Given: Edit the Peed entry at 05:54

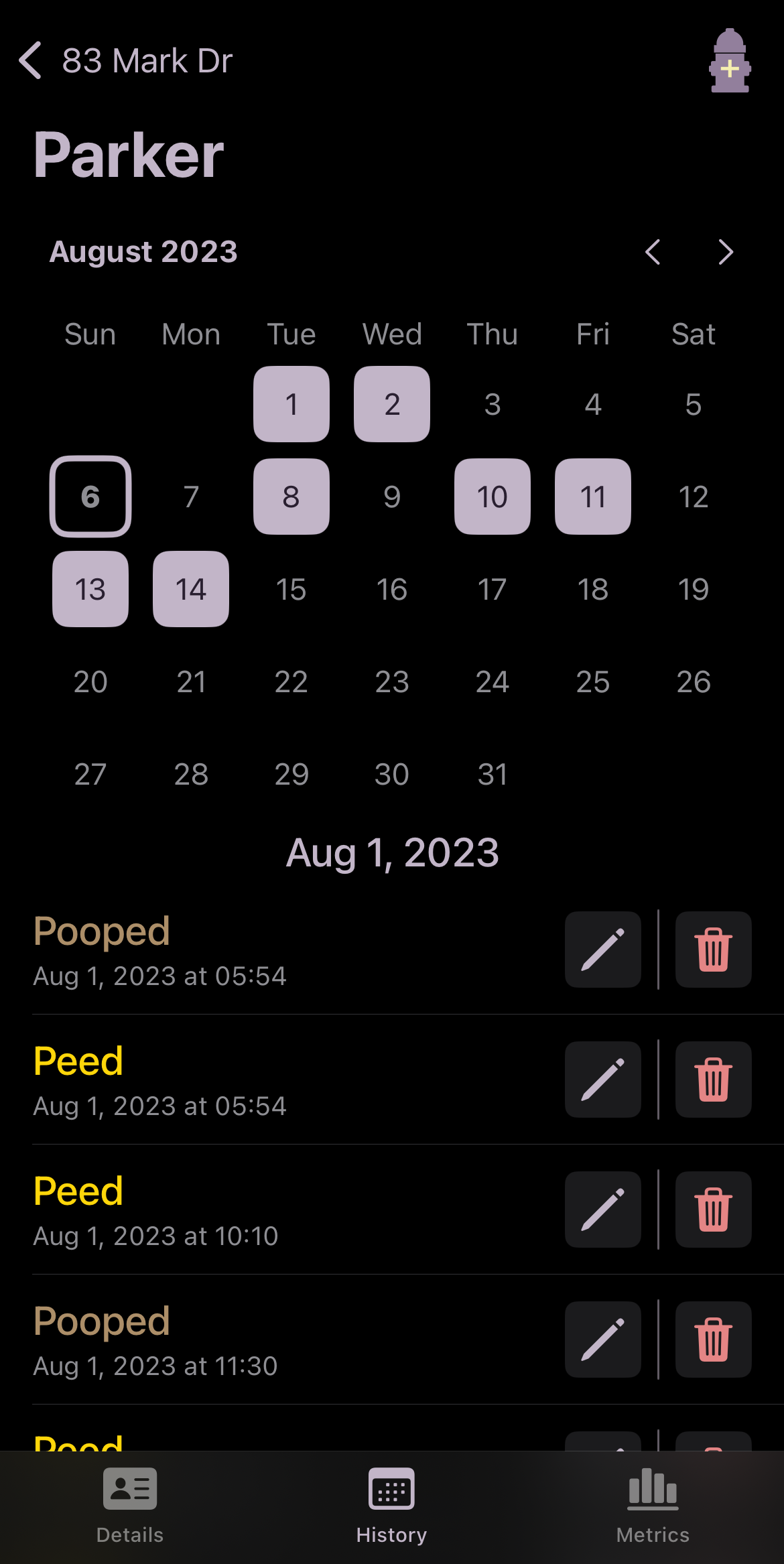Looking at the screenshot, I should pyautogui.click(x=603, y=1080).
